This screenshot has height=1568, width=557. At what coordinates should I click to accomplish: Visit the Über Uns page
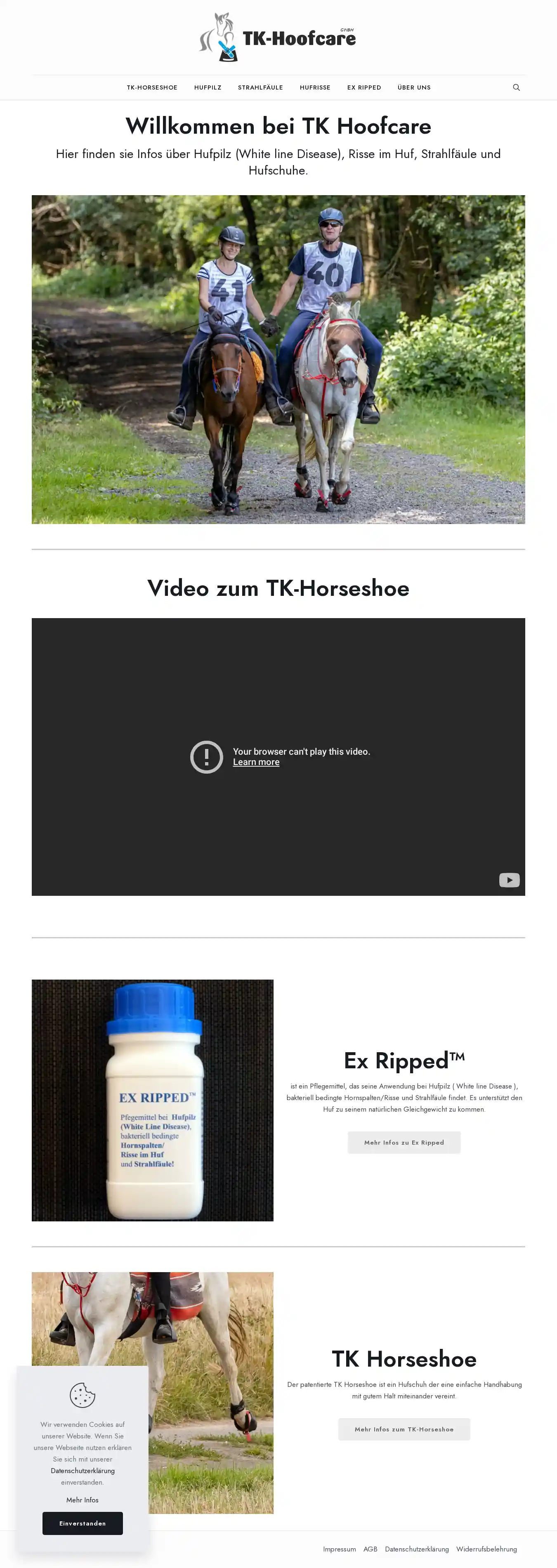[414, 87]
